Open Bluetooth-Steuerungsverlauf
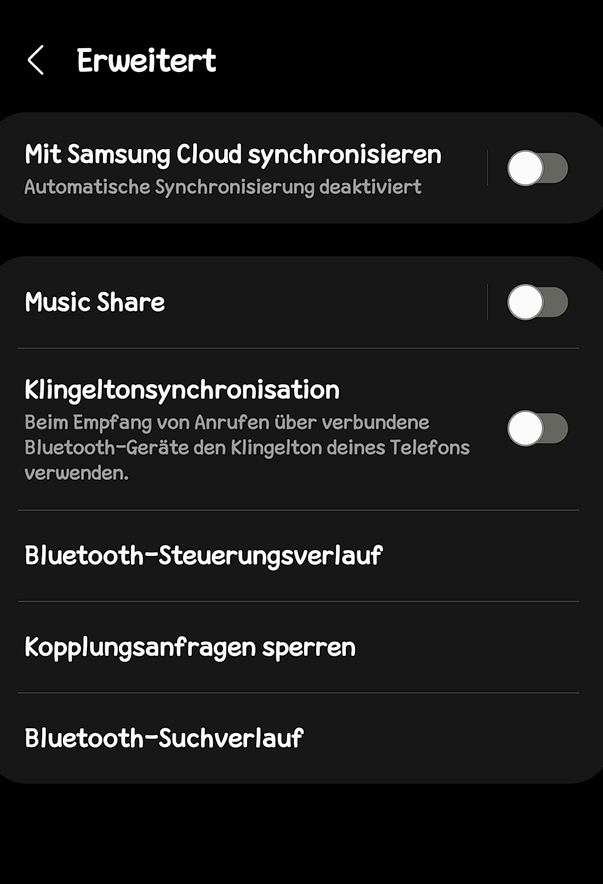 [x=204, y=555]
